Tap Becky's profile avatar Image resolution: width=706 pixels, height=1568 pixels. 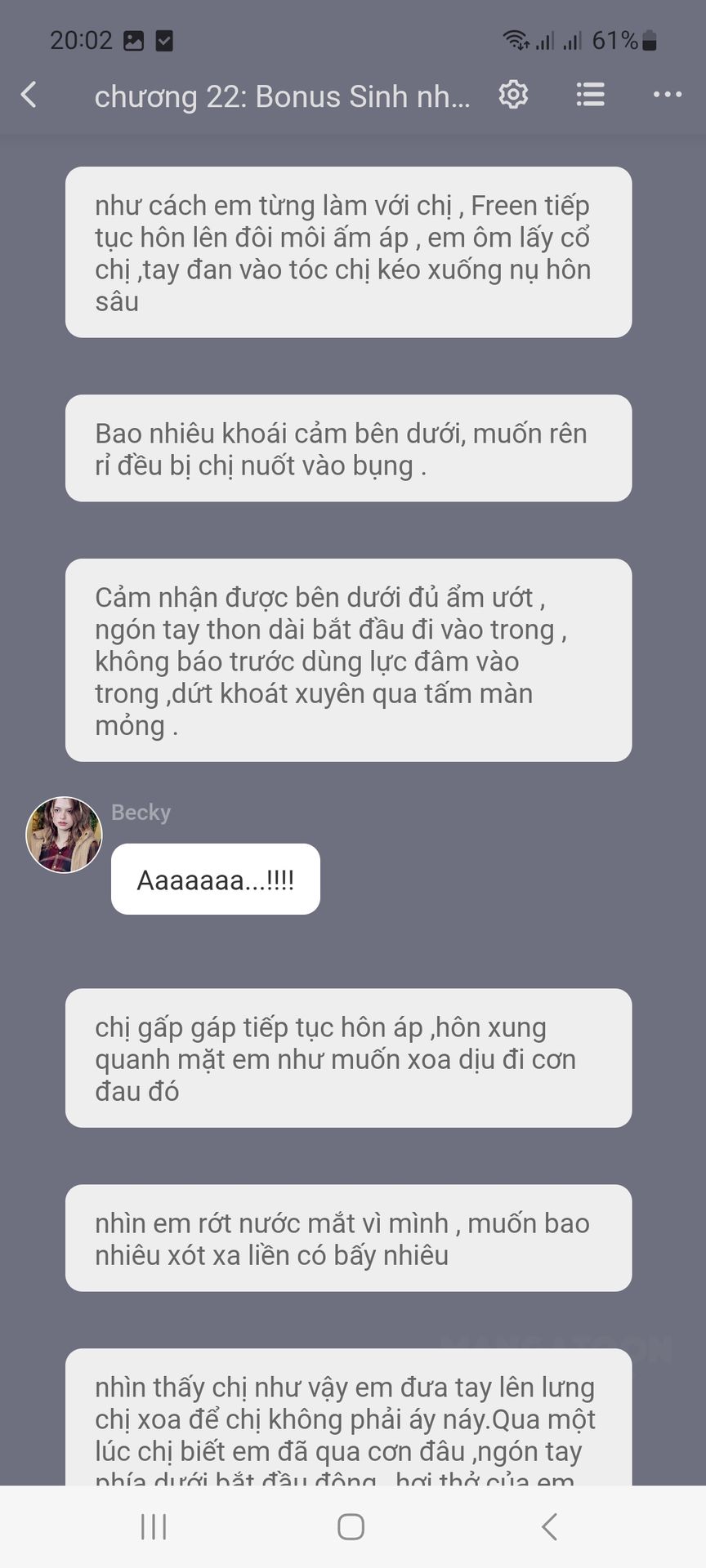pyautogui.click(x=64, y=835)
